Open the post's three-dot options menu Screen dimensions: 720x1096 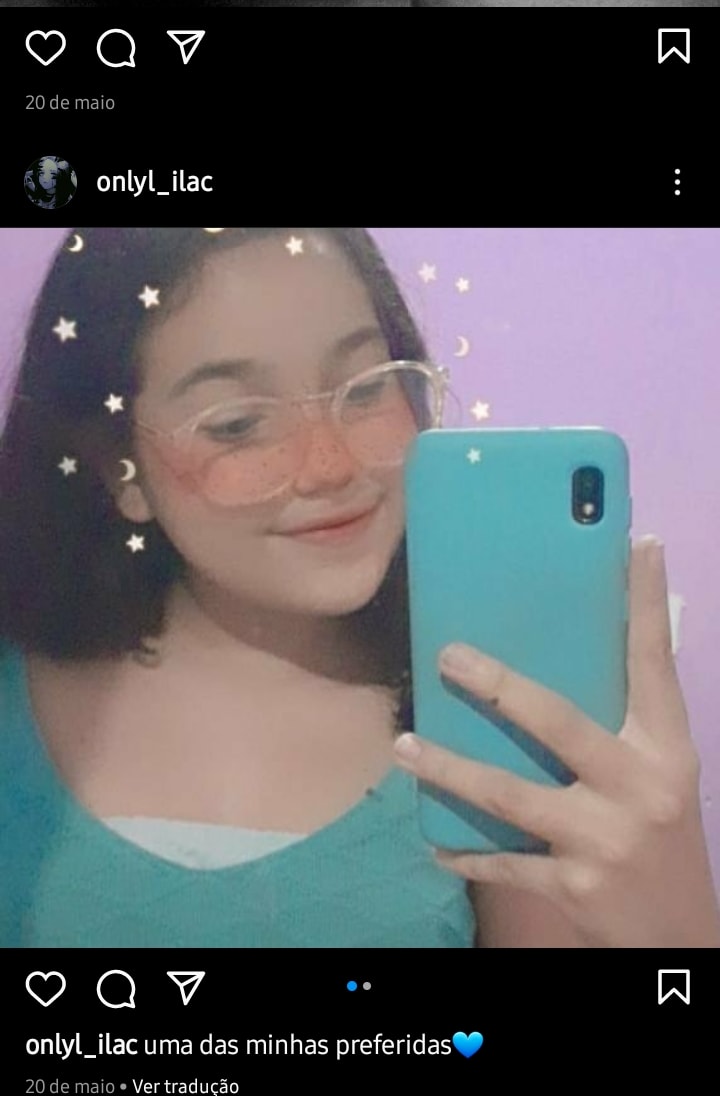click(677, 182)
